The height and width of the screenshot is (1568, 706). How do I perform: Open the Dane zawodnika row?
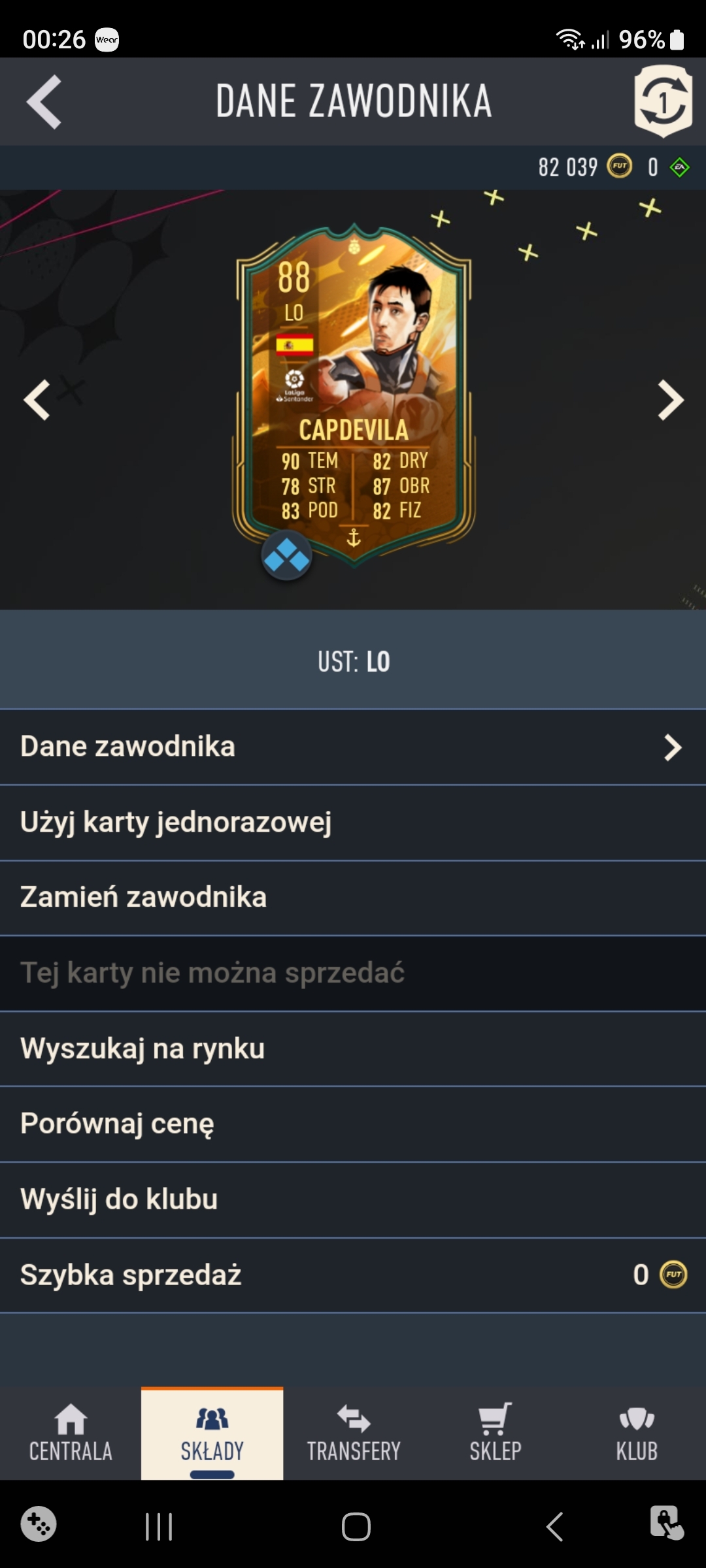[x=353, y=747]
